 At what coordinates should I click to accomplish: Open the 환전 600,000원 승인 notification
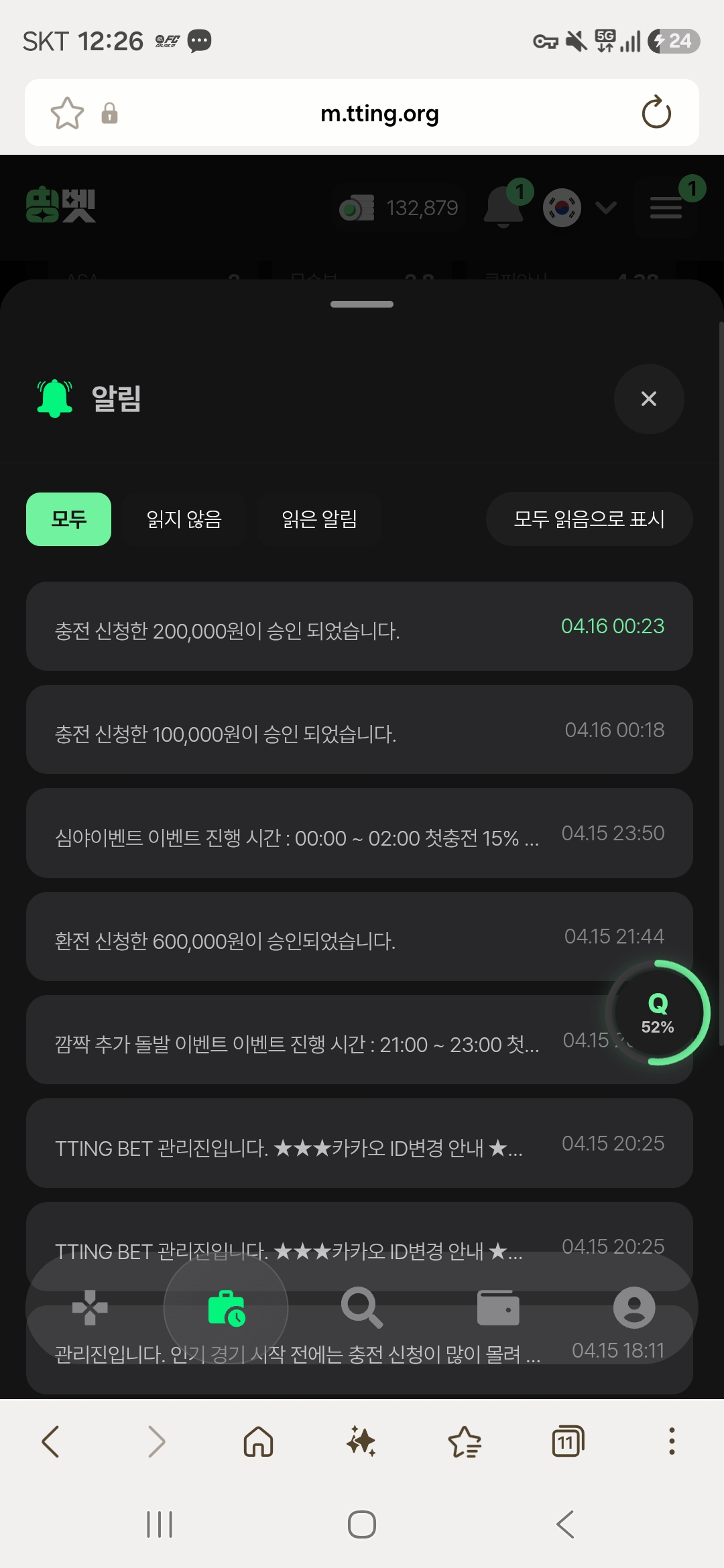click(359, 937)
